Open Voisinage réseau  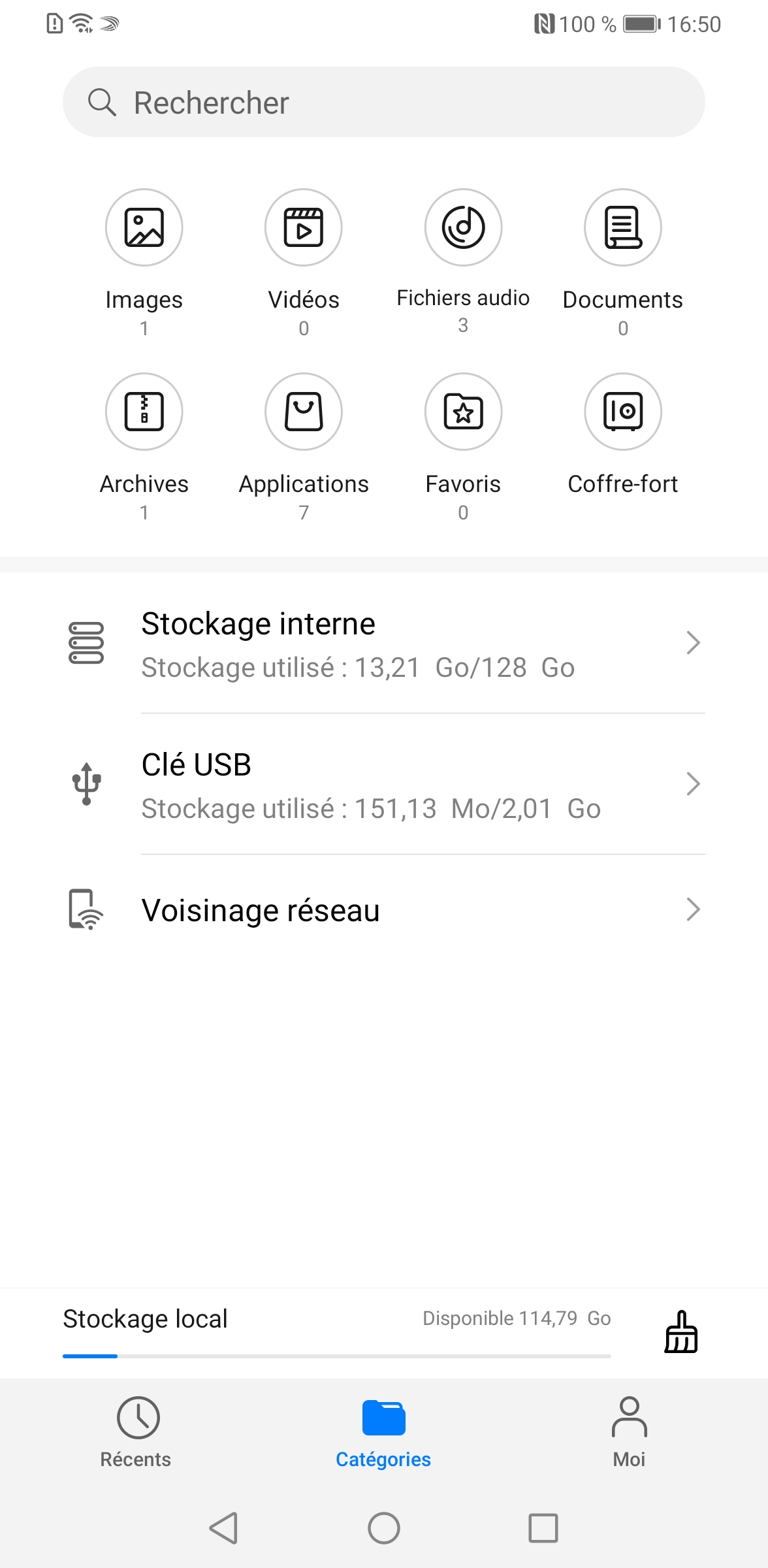(x=384, y=910)
